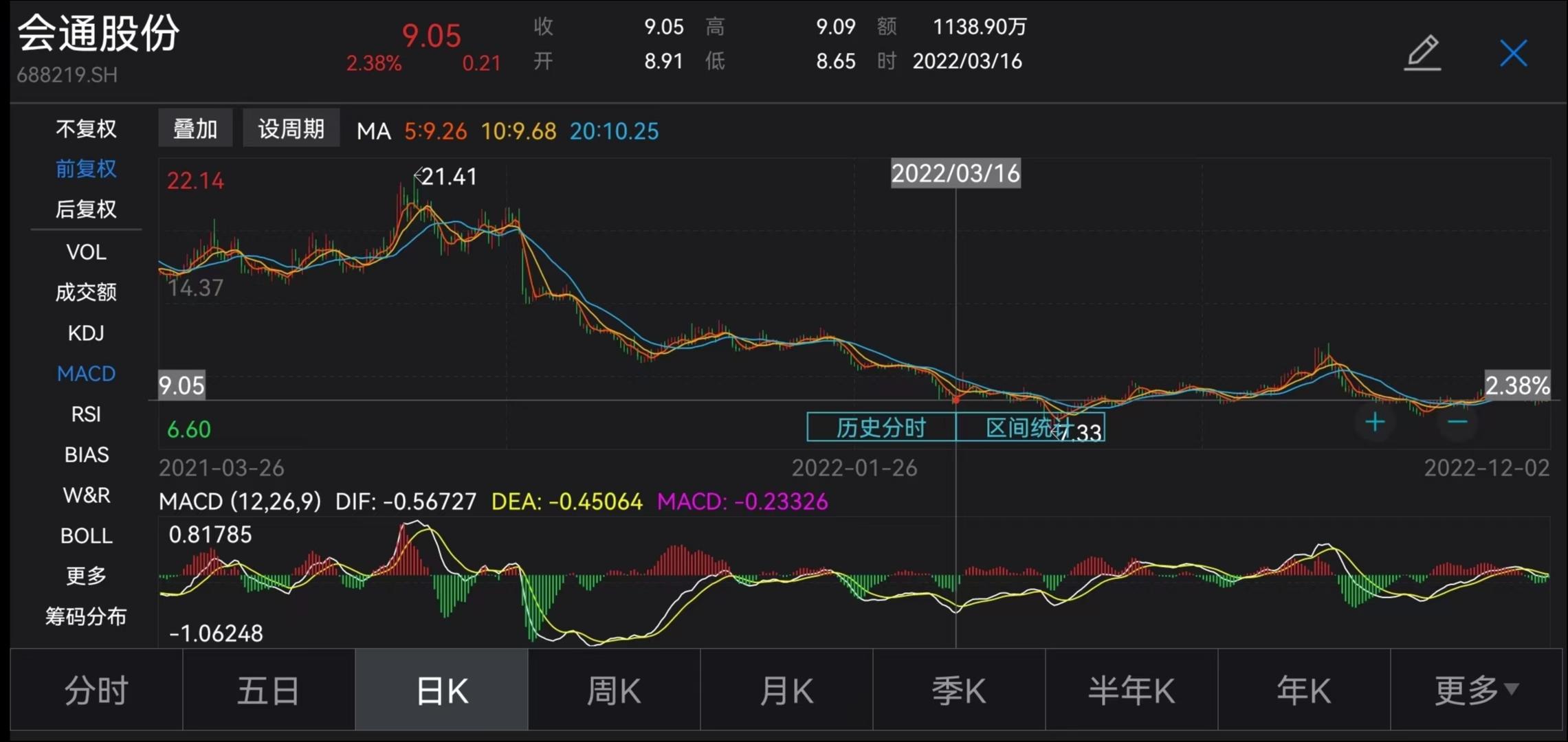Close the full-screen chart view
The width and height of the screenshot is (1568, 742).
pyautogui.click(x=1513, y=54)
